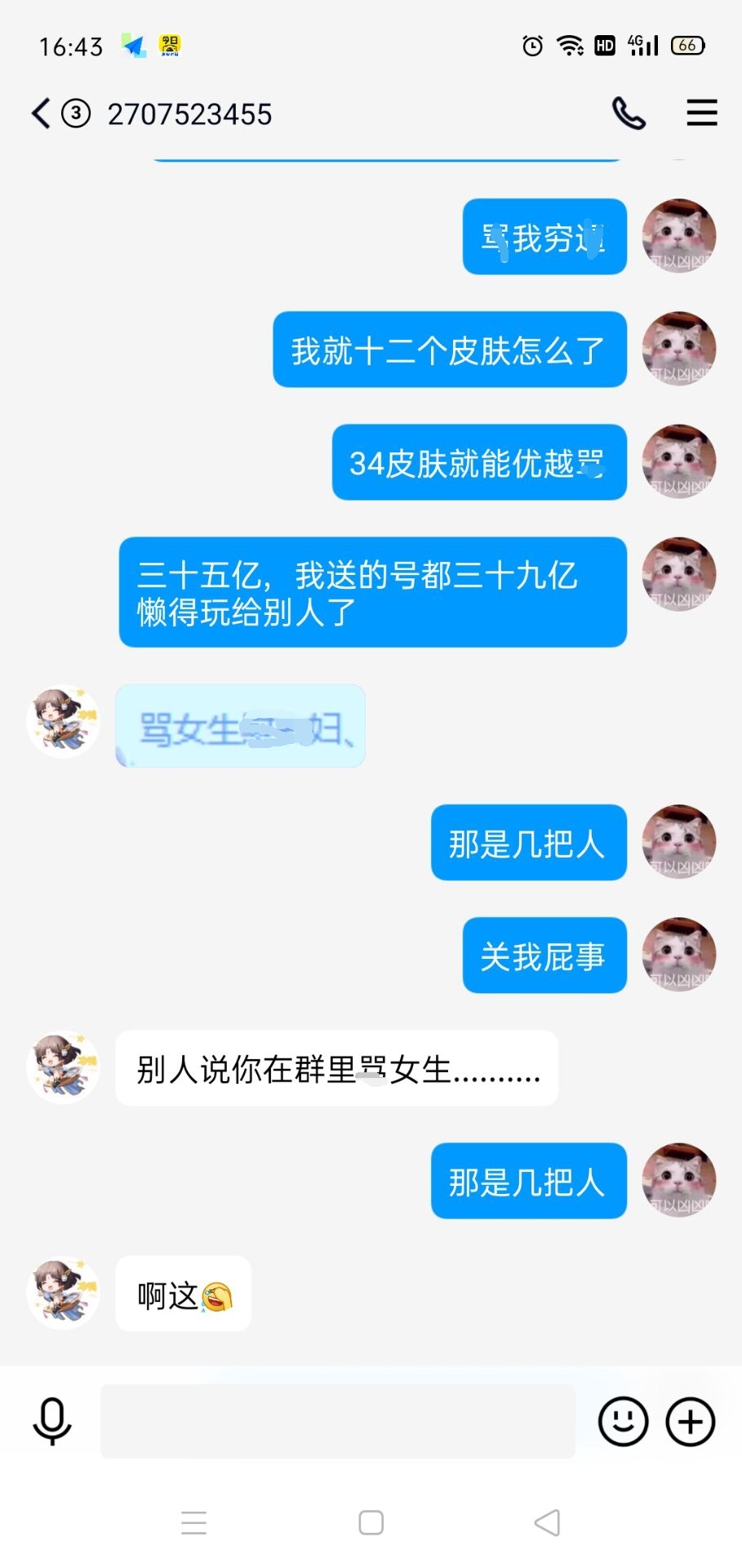
Task: Start a voice call with the phone icon
Action: point(629,114)
